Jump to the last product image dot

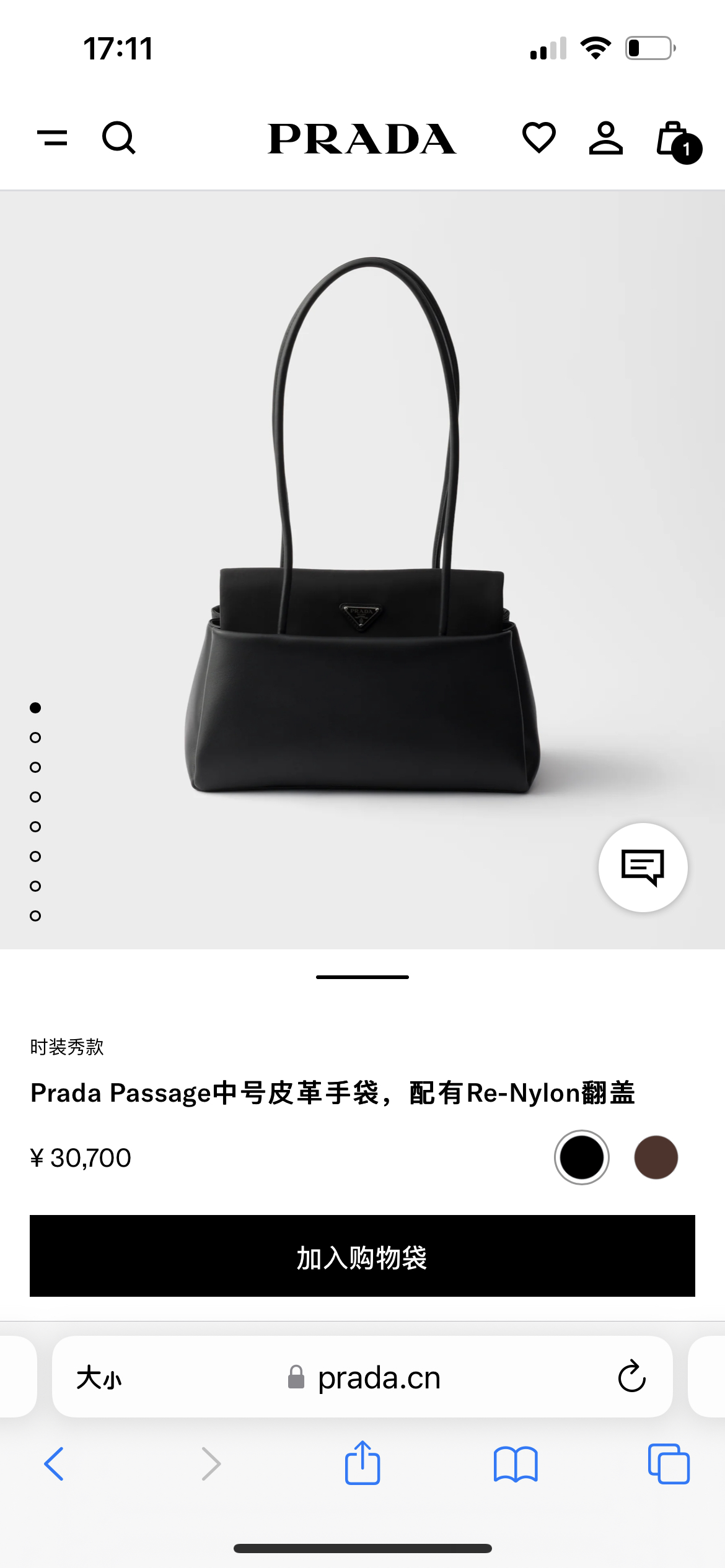click(35, 916)
